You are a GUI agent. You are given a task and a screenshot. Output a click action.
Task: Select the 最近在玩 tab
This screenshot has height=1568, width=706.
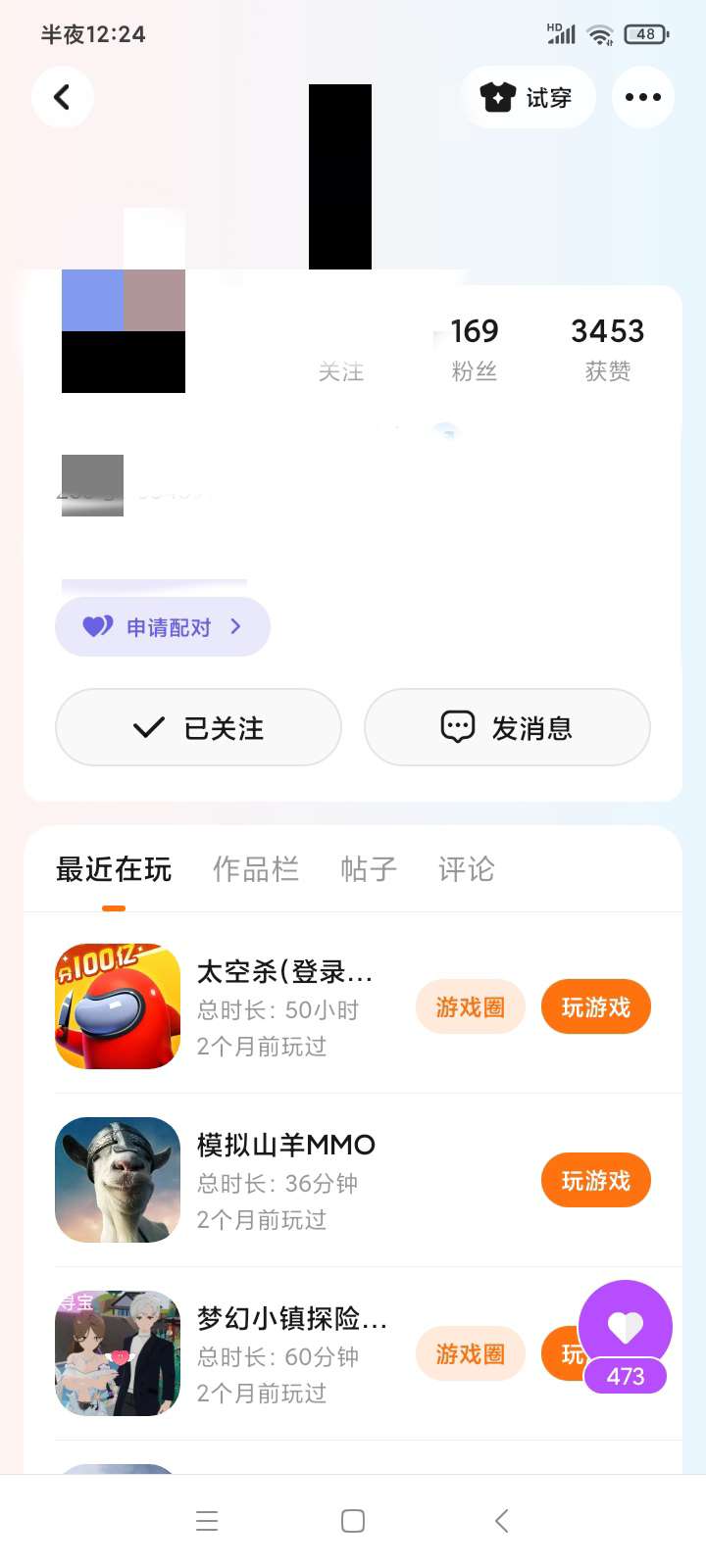[x=114, y=869]
